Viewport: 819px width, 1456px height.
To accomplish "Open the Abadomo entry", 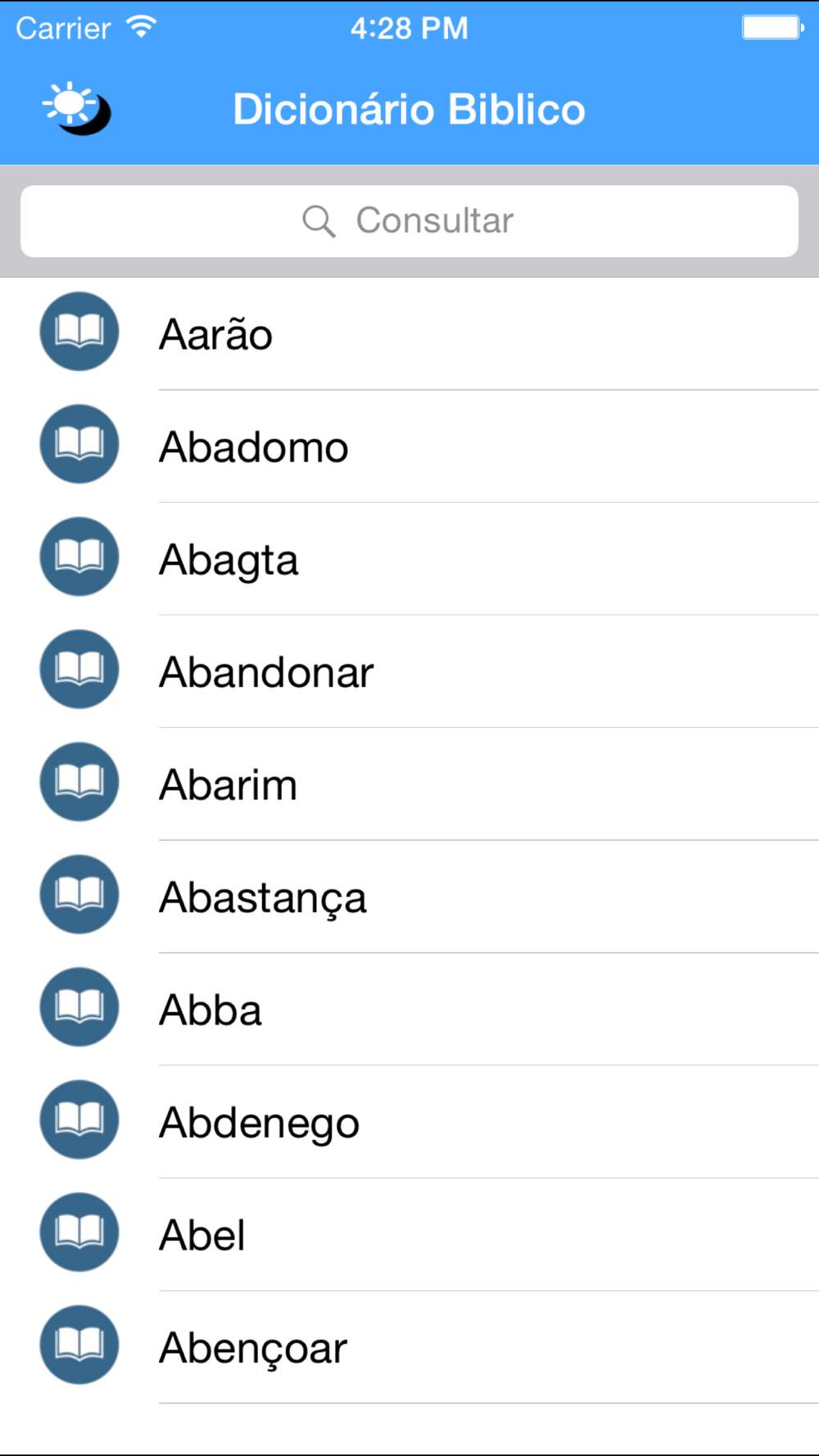I will tap(409, 446).
